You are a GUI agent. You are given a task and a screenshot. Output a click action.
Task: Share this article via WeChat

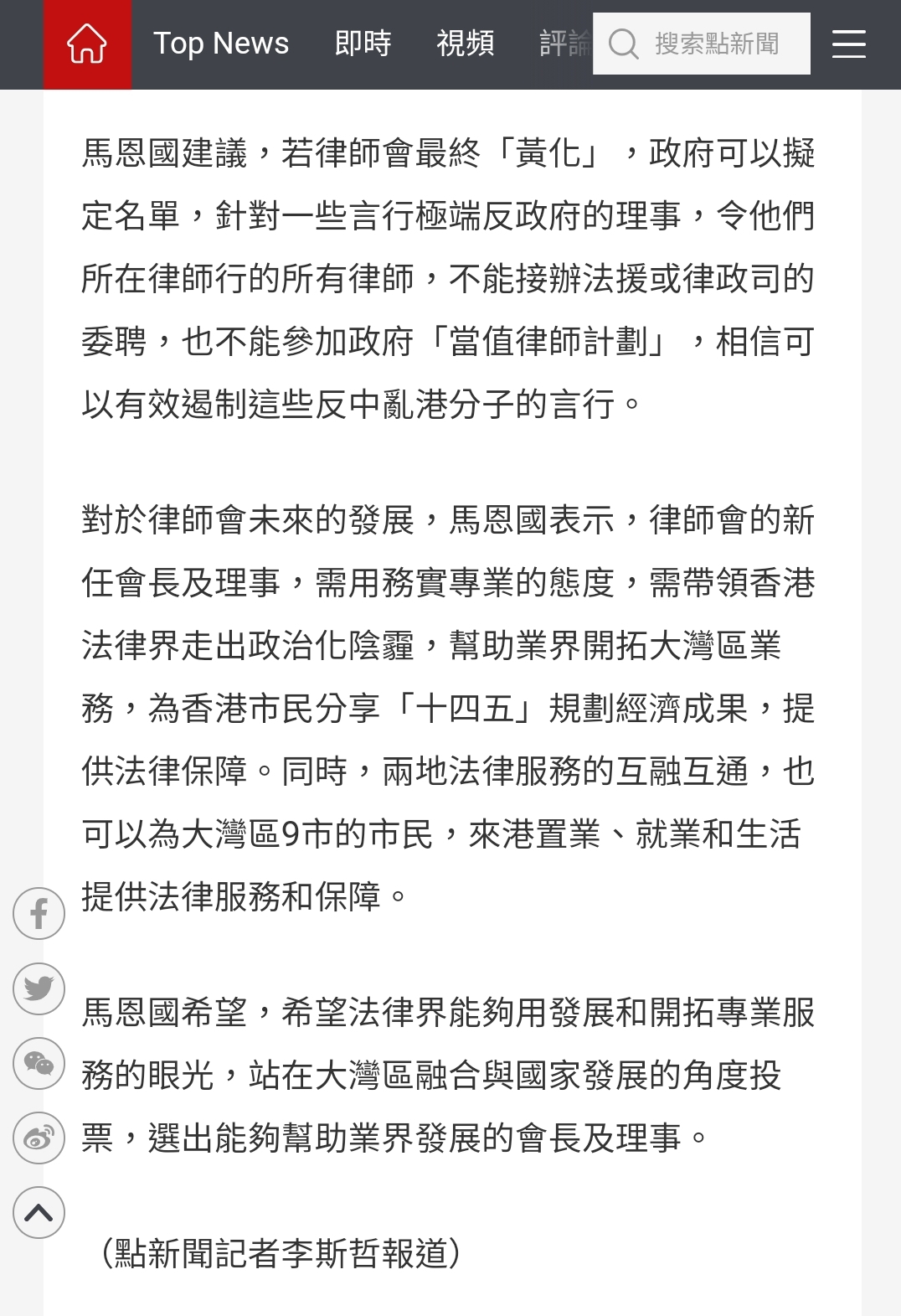point(39,1063)
